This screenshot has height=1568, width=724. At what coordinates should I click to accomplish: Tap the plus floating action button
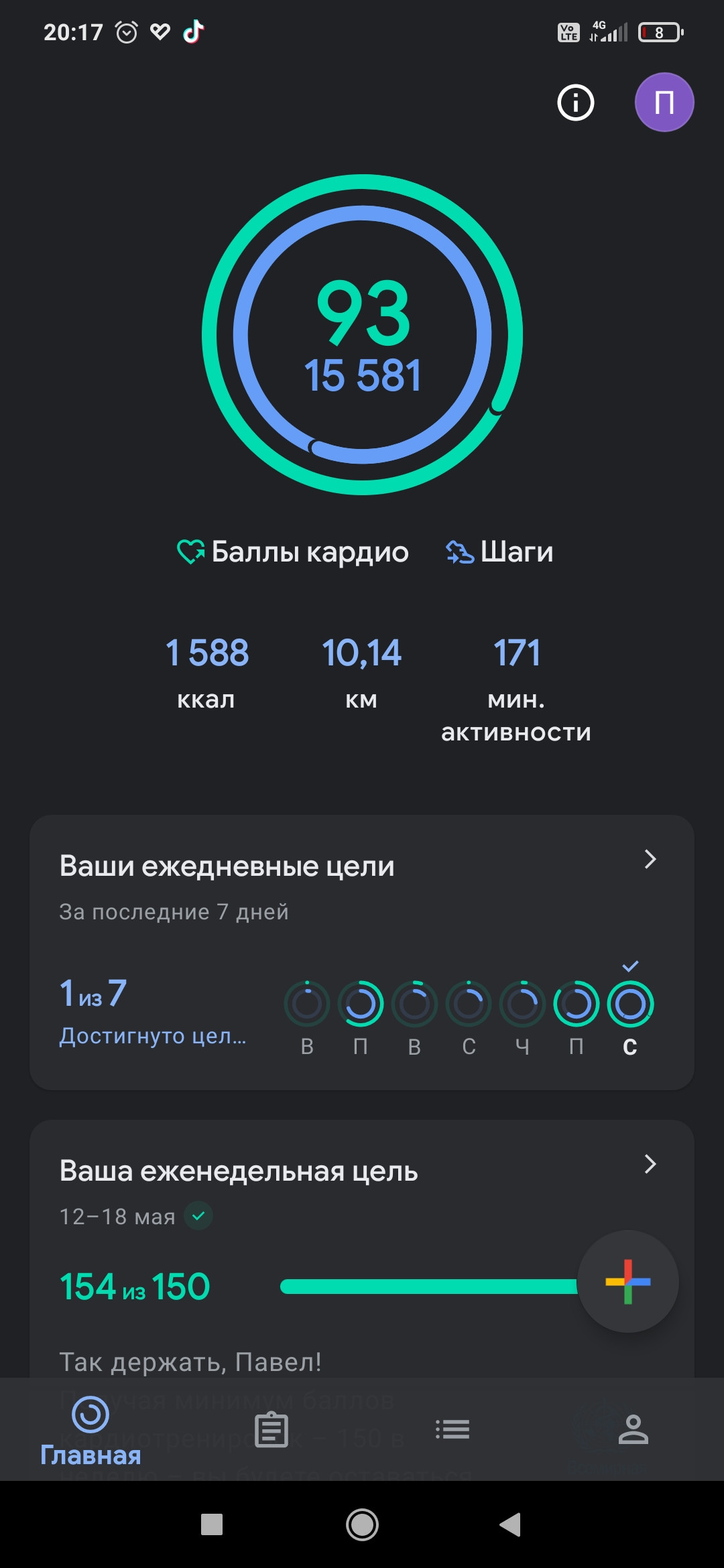pyautogui.click(x=628, y=1281)
